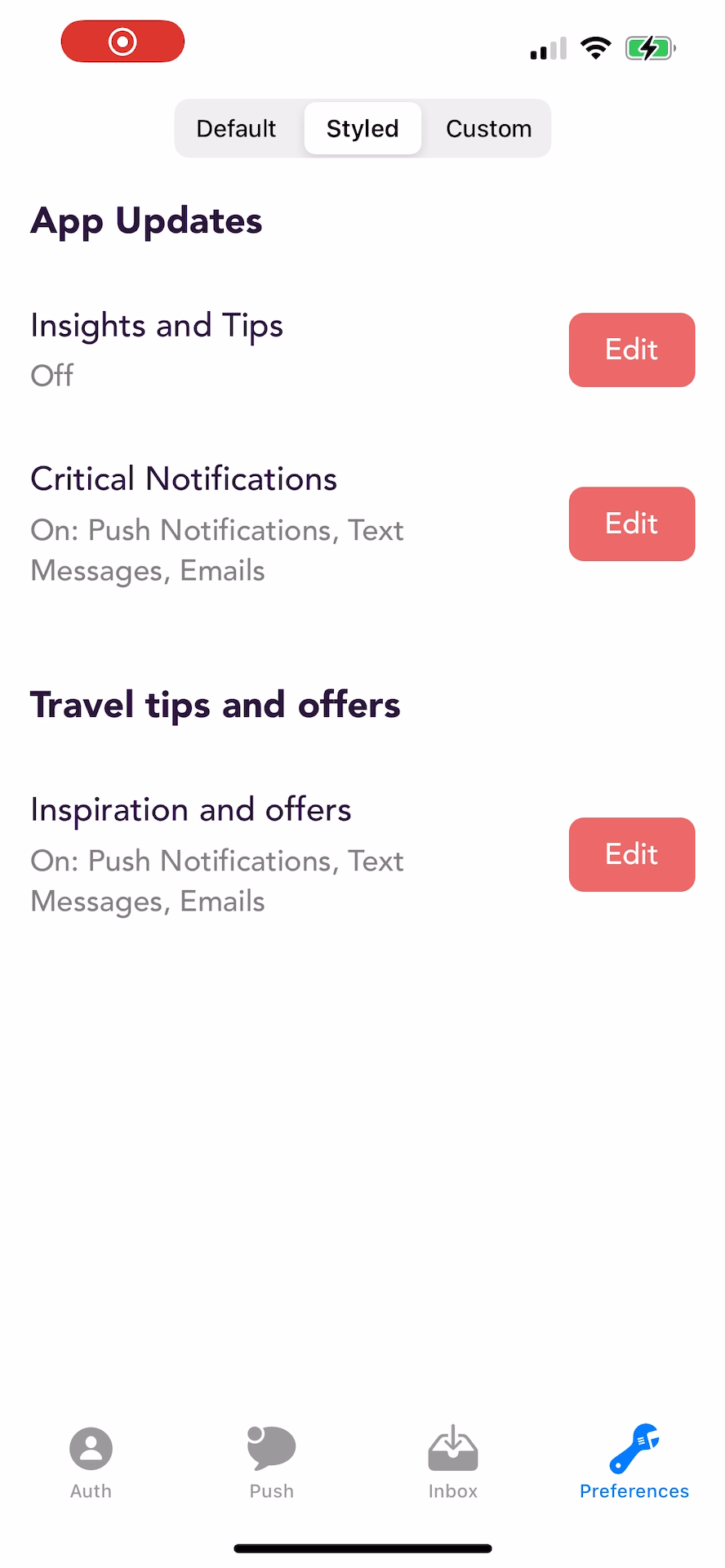Tap the Insights and Tips row
Viewport: 725px width, 1568px height.
(156, 325)
